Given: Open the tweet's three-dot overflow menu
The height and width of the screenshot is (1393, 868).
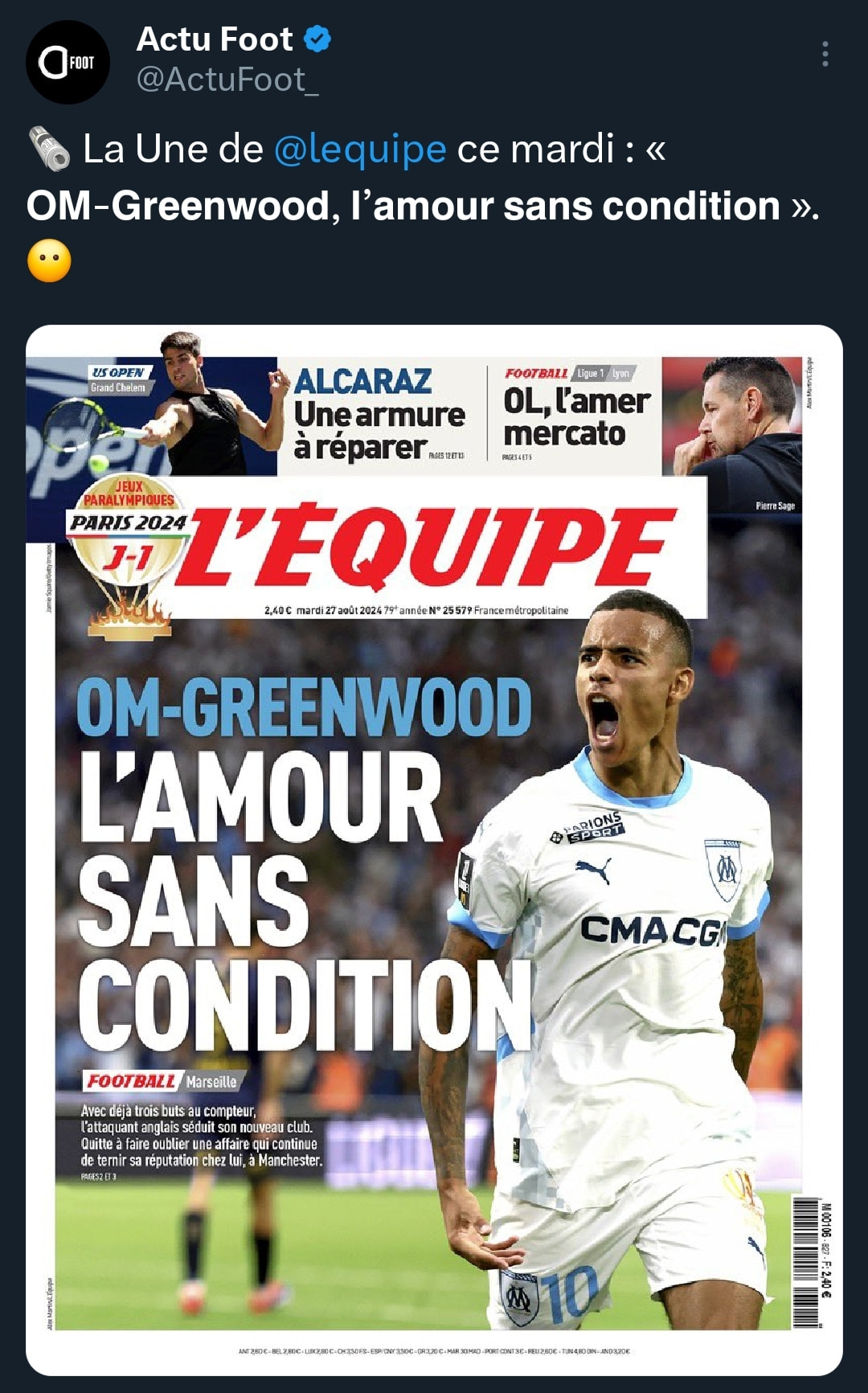Looking at the screenshot, I should pyautogui.click(x=825, y=54).
